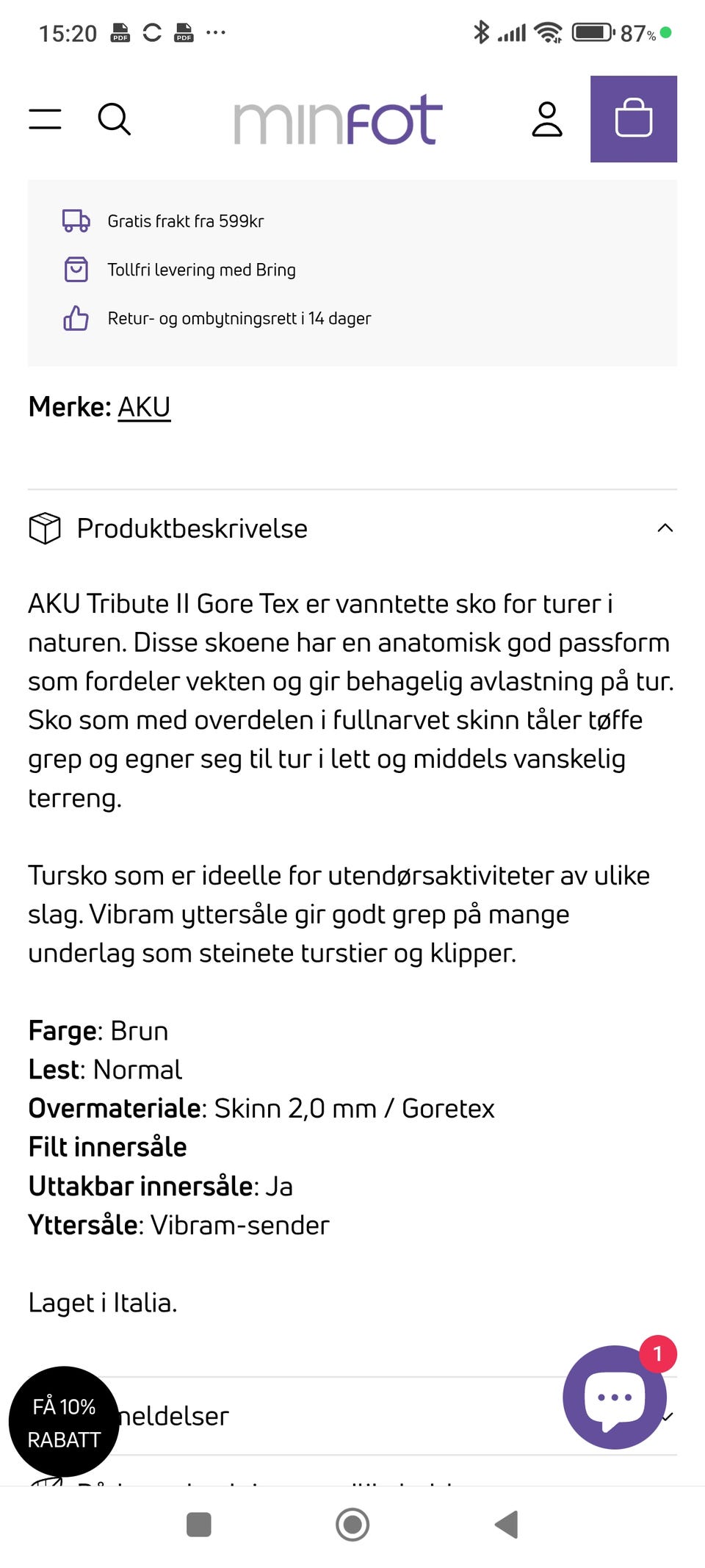Click the Gratis frakt fra 599kr text
Viewport: 705px width, 1568px height.
[x=187, y=220]
